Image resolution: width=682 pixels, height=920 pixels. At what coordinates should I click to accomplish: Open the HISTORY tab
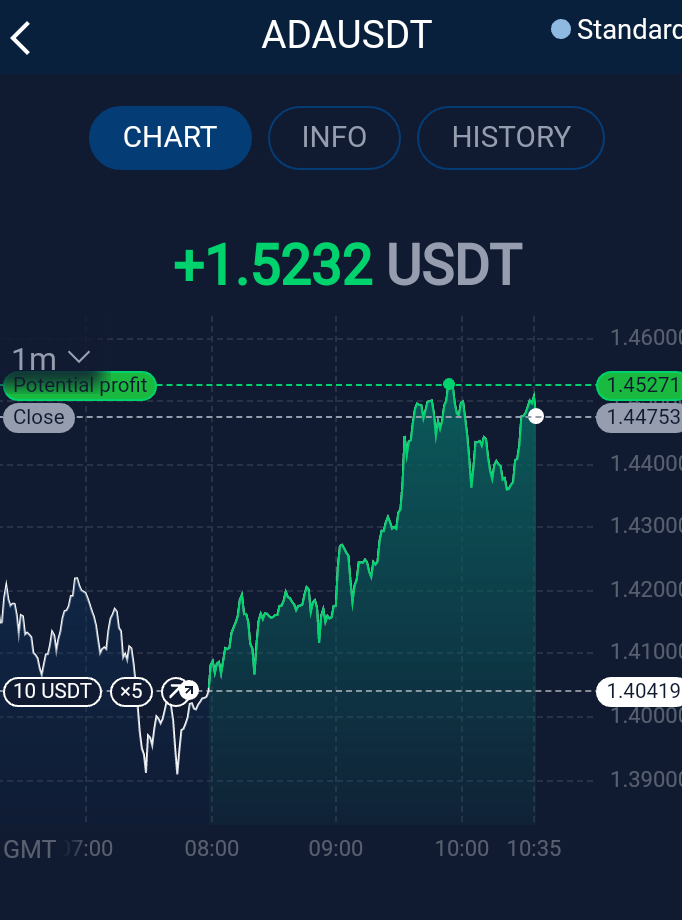click(511, 138)
